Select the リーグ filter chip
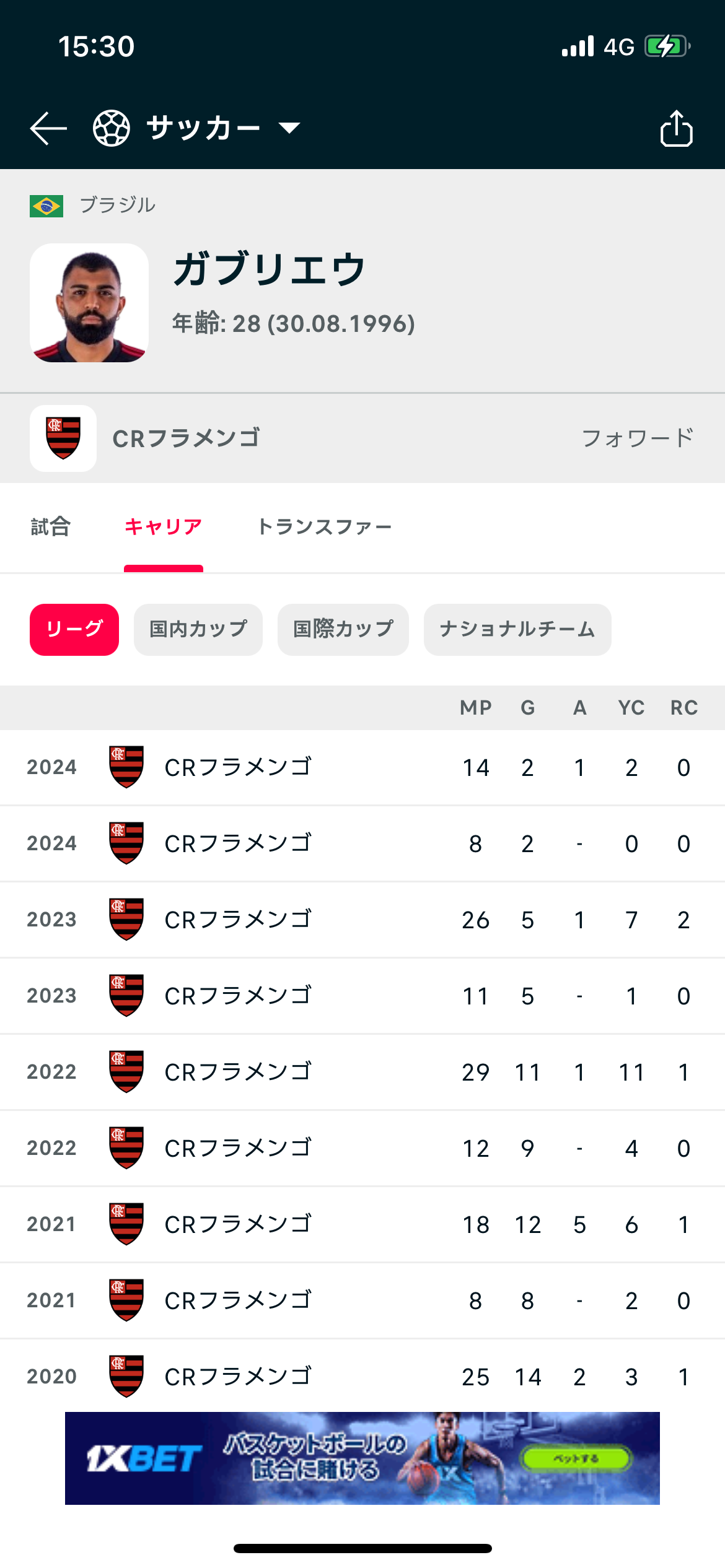725x1568 pixels. click(x=74, y=629)
